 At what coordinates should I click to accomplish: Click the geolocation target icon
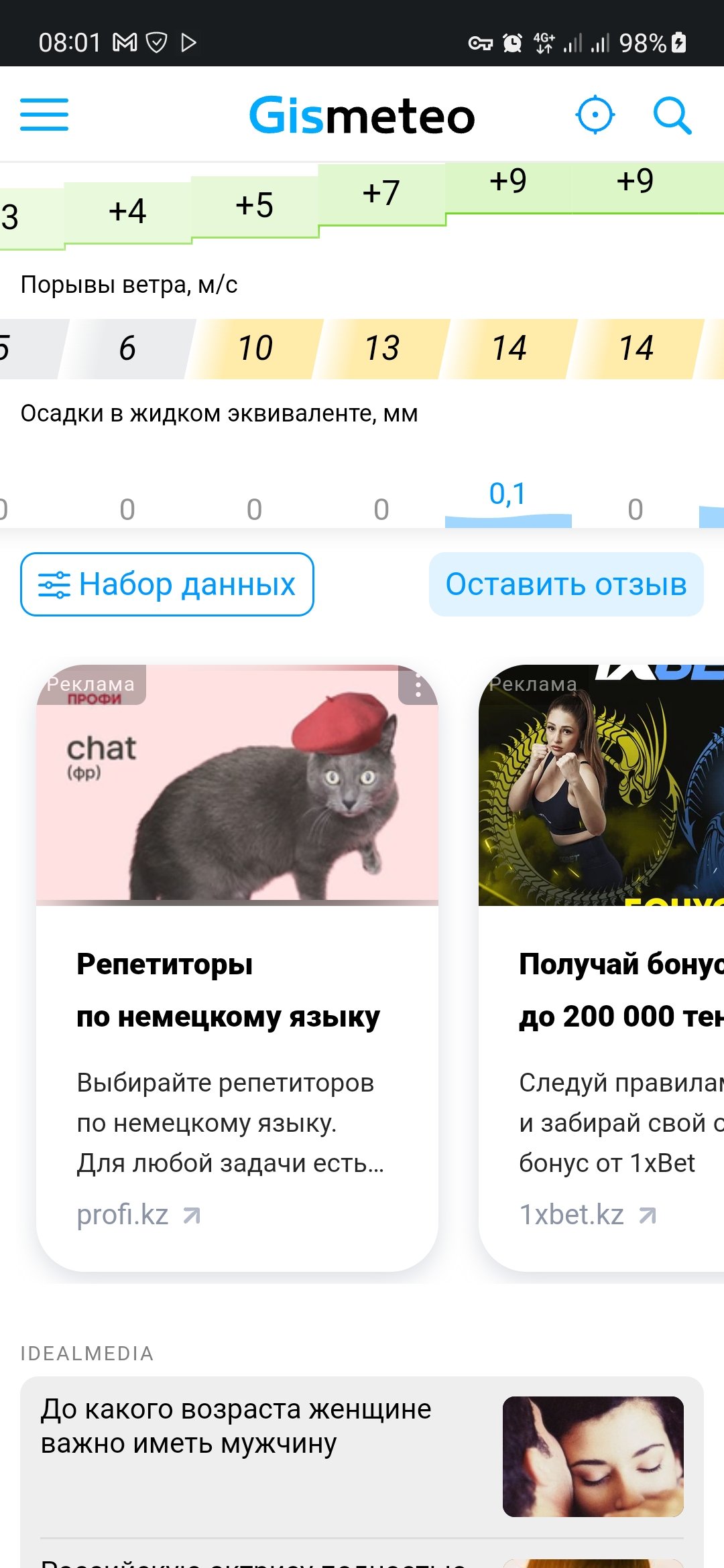[x=595, y=115]
